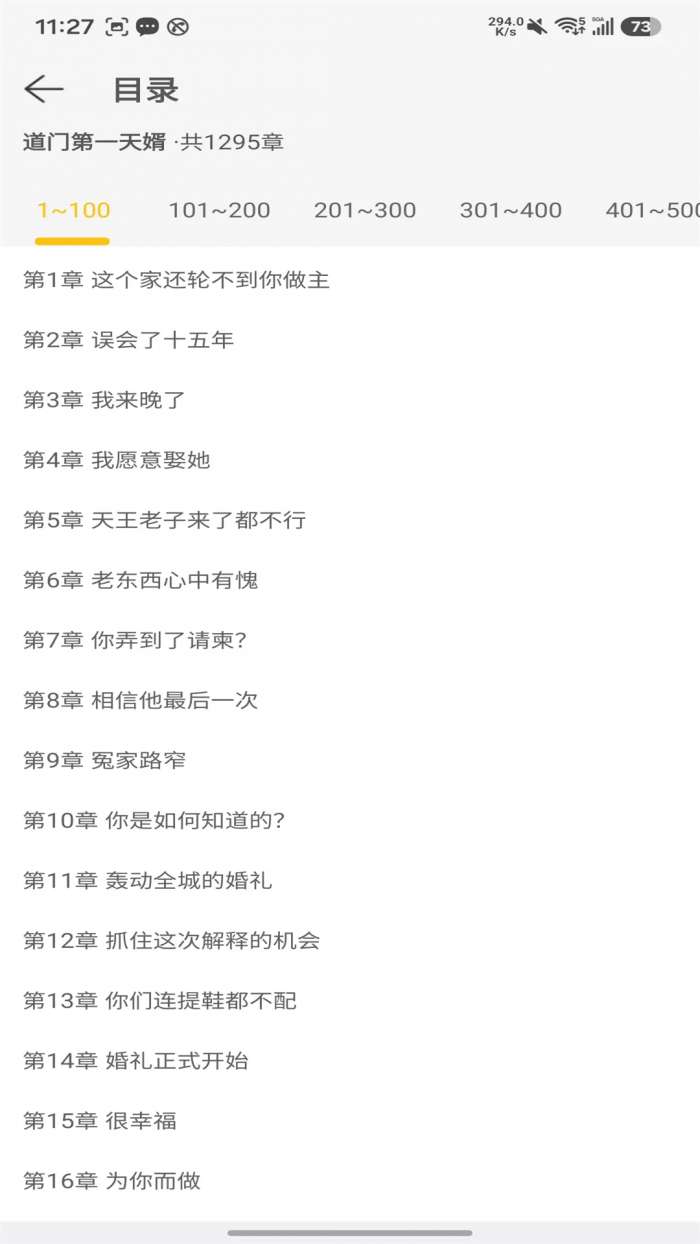Read 第11章 轰动全城的婚礼

[350, 880]
